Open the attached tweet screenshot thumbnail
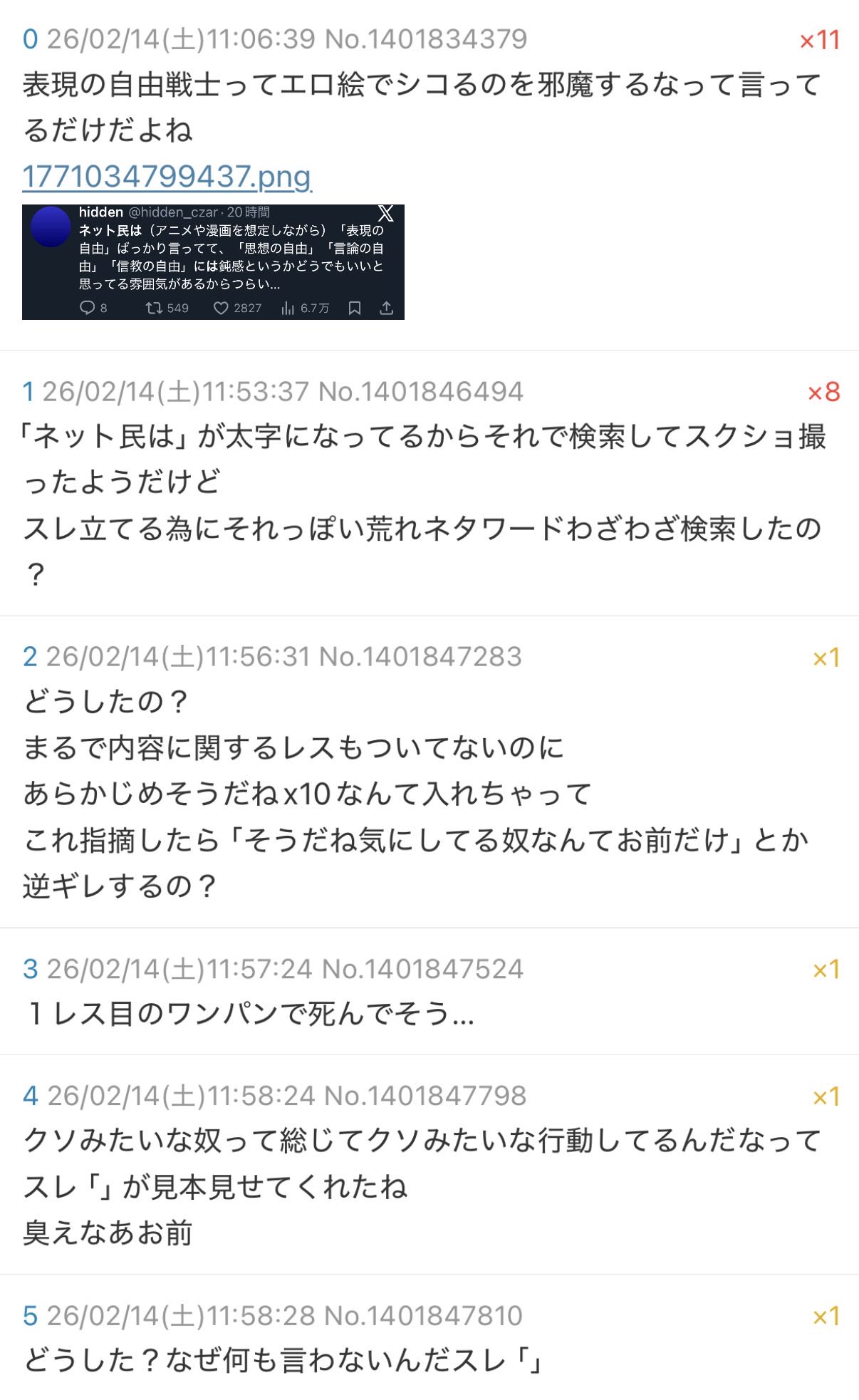 tap(213, 262)
